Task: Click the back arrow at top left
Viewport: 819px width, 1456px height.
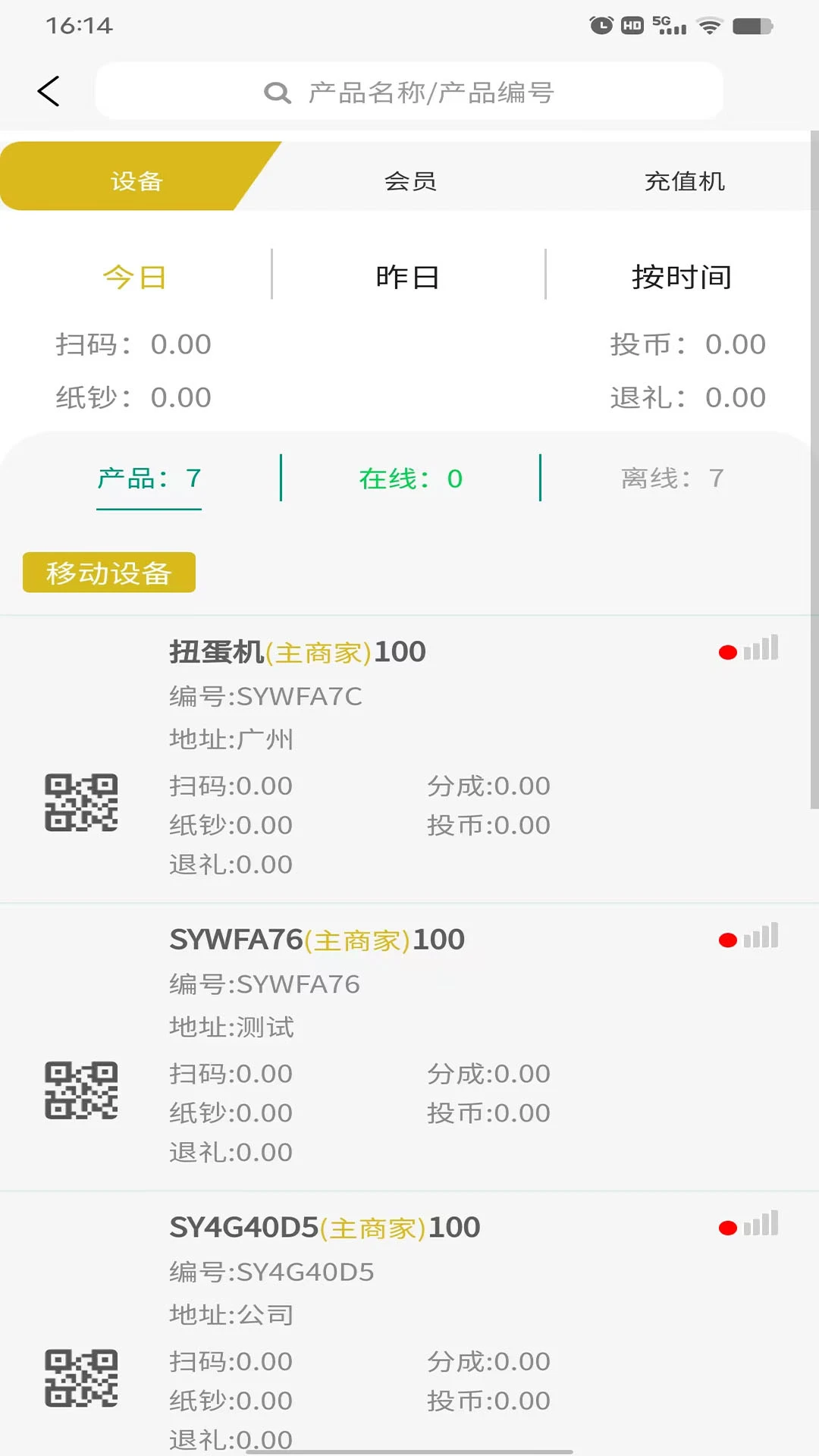Action: pos(48,90)
